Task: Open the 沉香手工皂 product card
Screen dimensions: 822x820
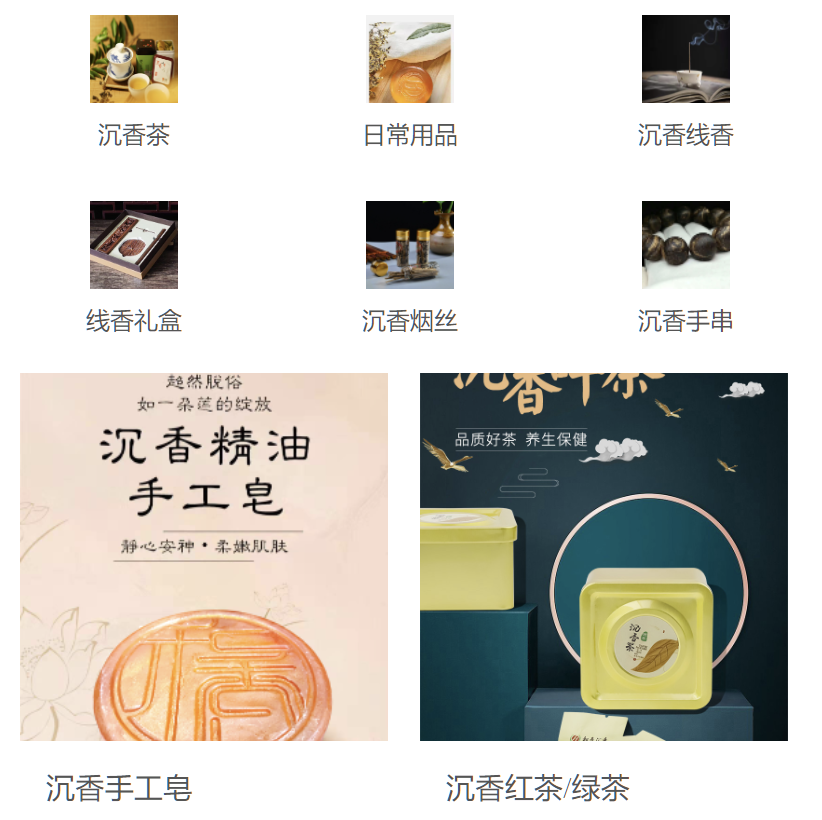Action: 204,557
